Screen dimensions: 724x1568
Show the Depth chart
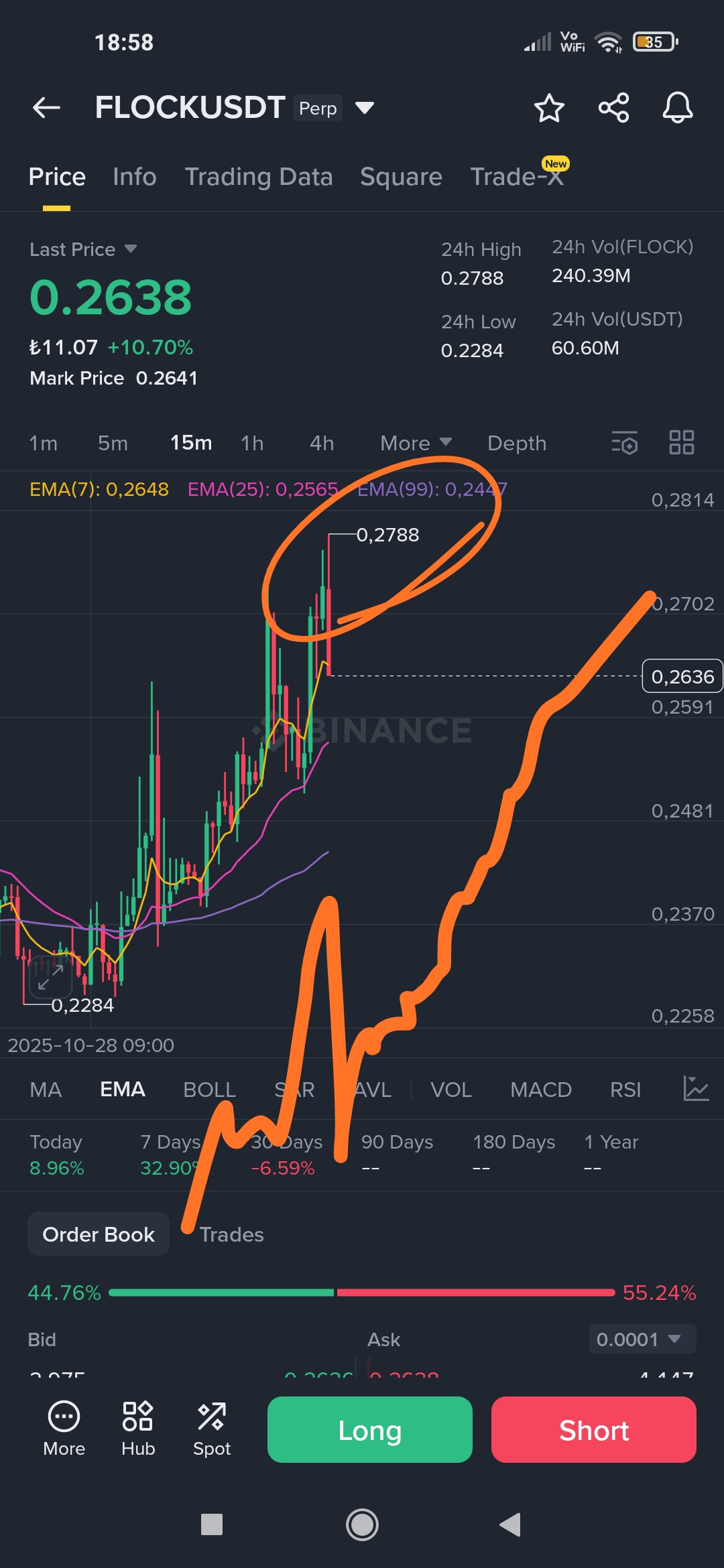[x=517, y=443]
